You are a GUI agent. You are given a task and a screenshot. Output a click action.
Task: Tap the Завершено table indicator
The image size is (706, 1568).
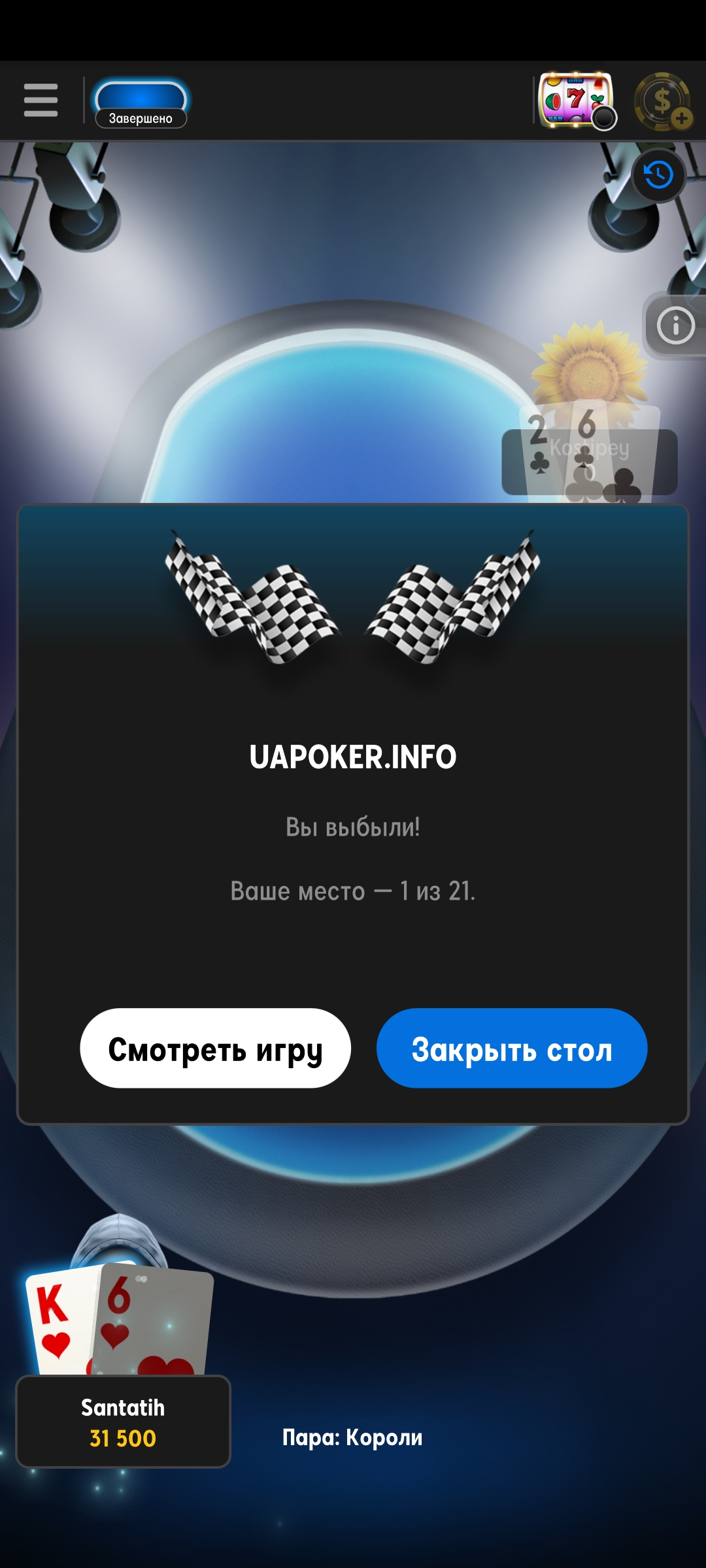pos(141,103)
